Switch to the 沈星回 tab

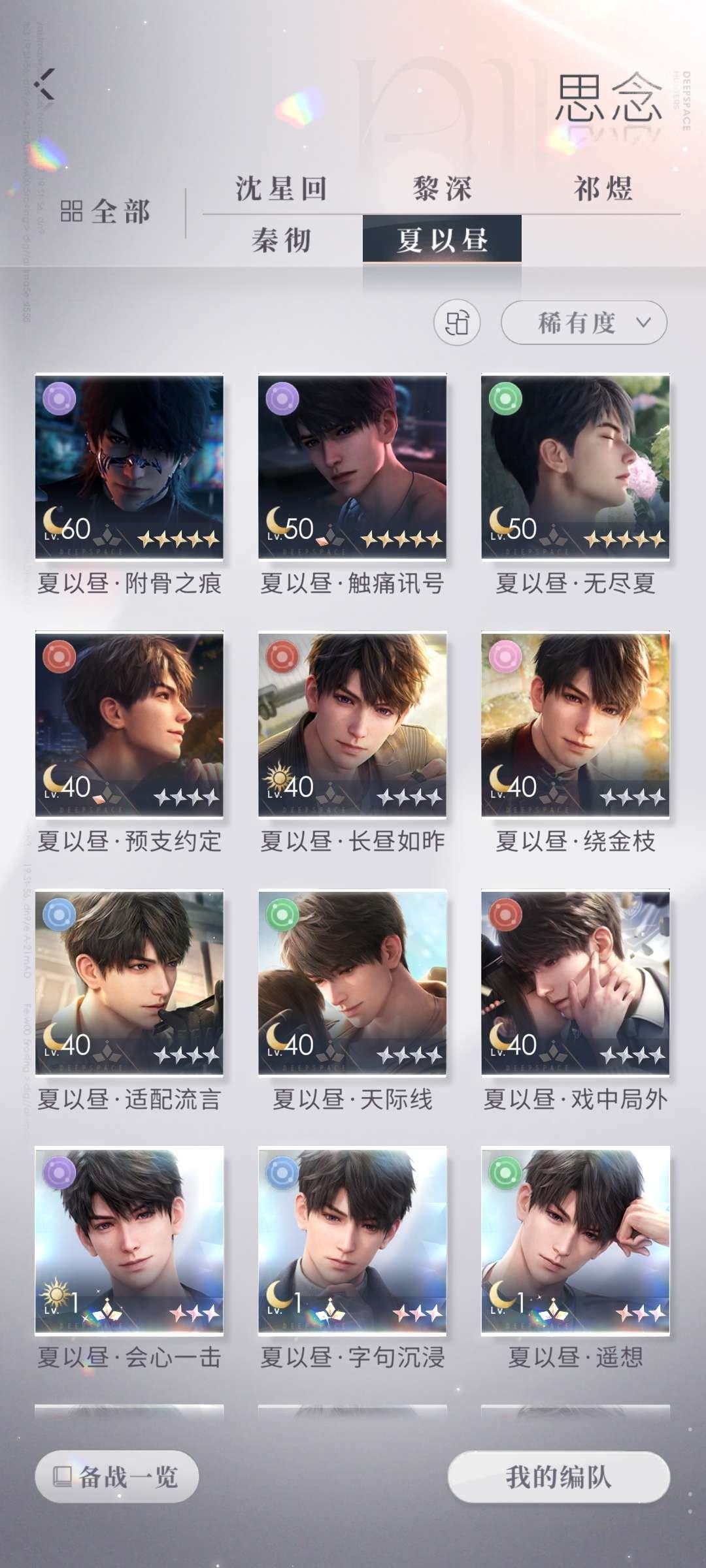(281, 189)
